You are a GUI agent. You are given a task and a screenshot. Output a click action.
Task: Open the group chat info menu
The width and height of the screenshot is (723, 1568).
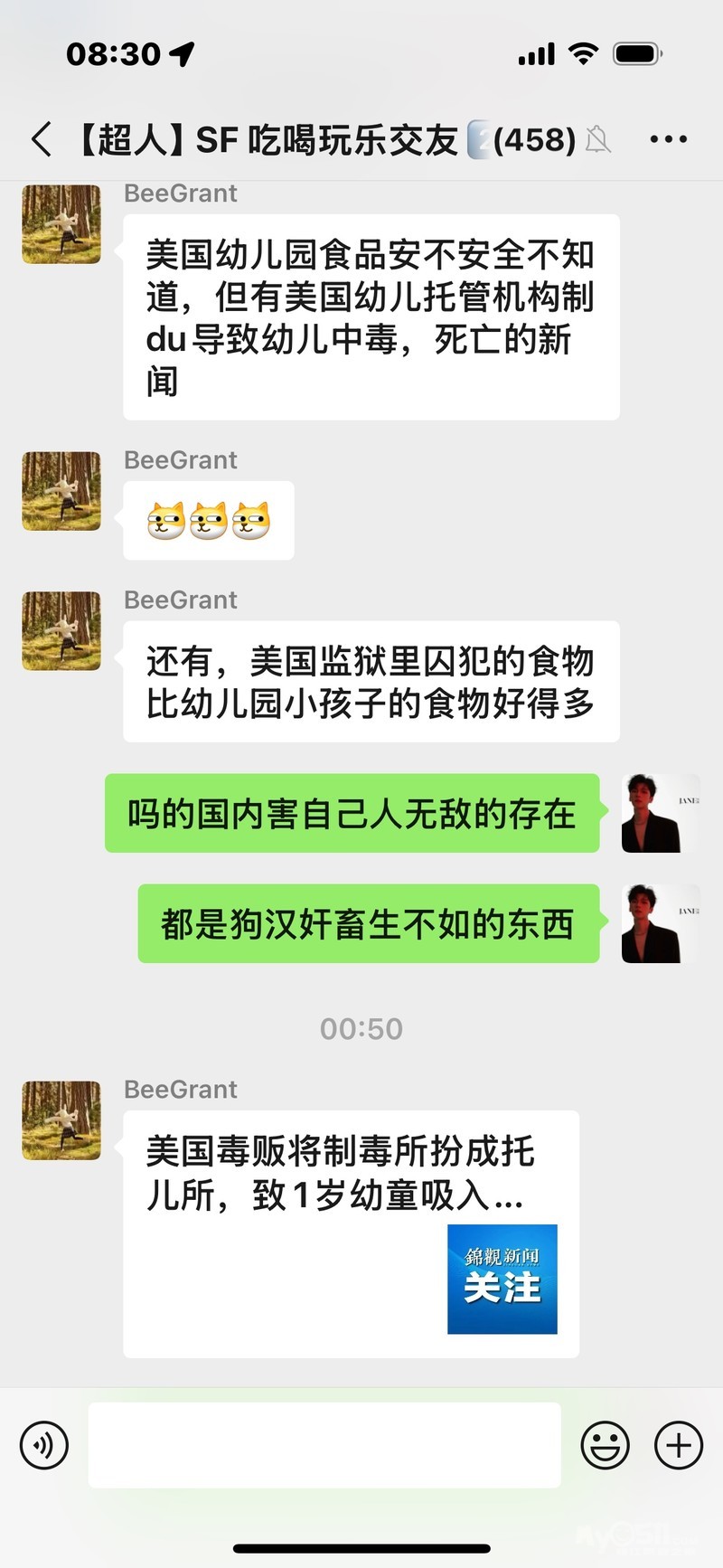pyautogui.click(x=668, y=140)
